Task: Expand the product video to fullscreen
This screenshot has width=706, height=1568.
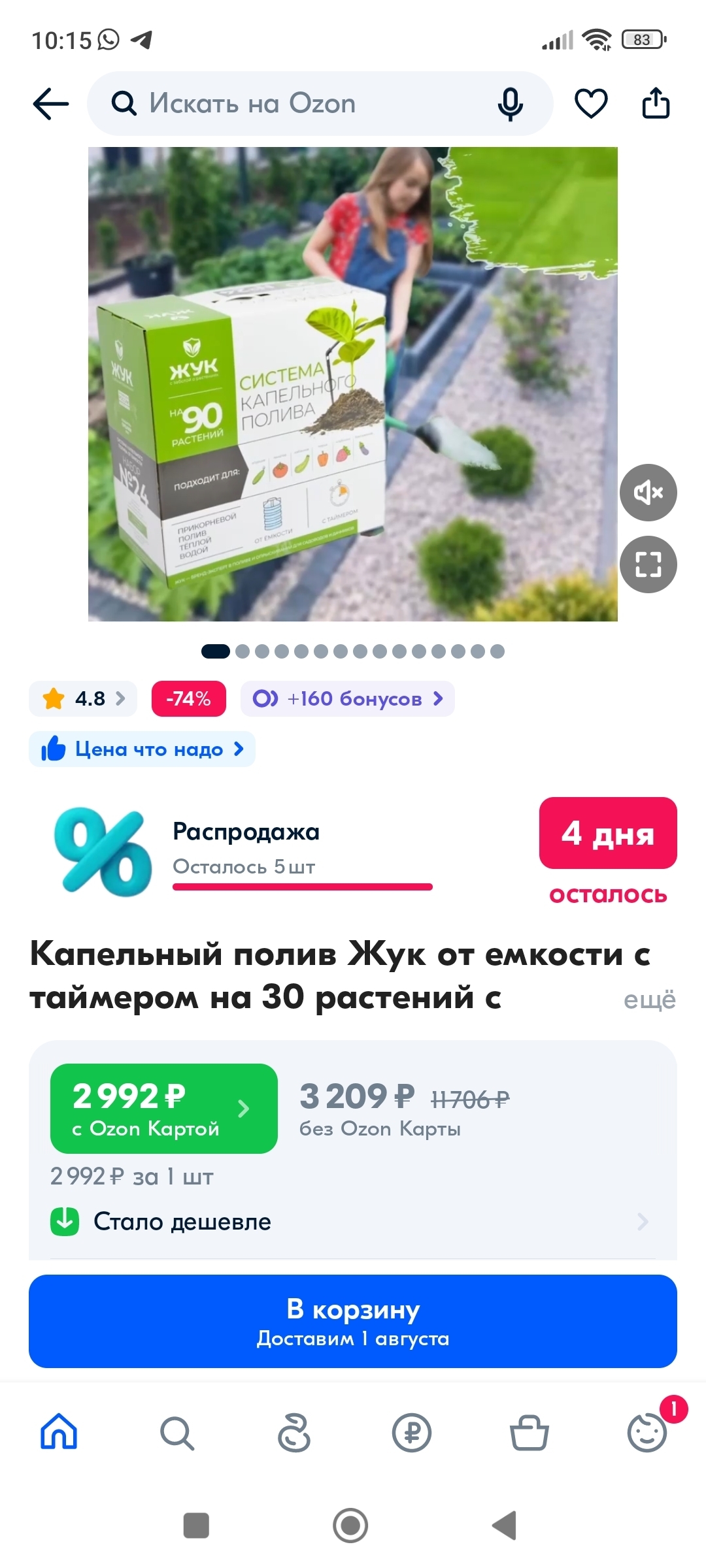Action: 648,564
